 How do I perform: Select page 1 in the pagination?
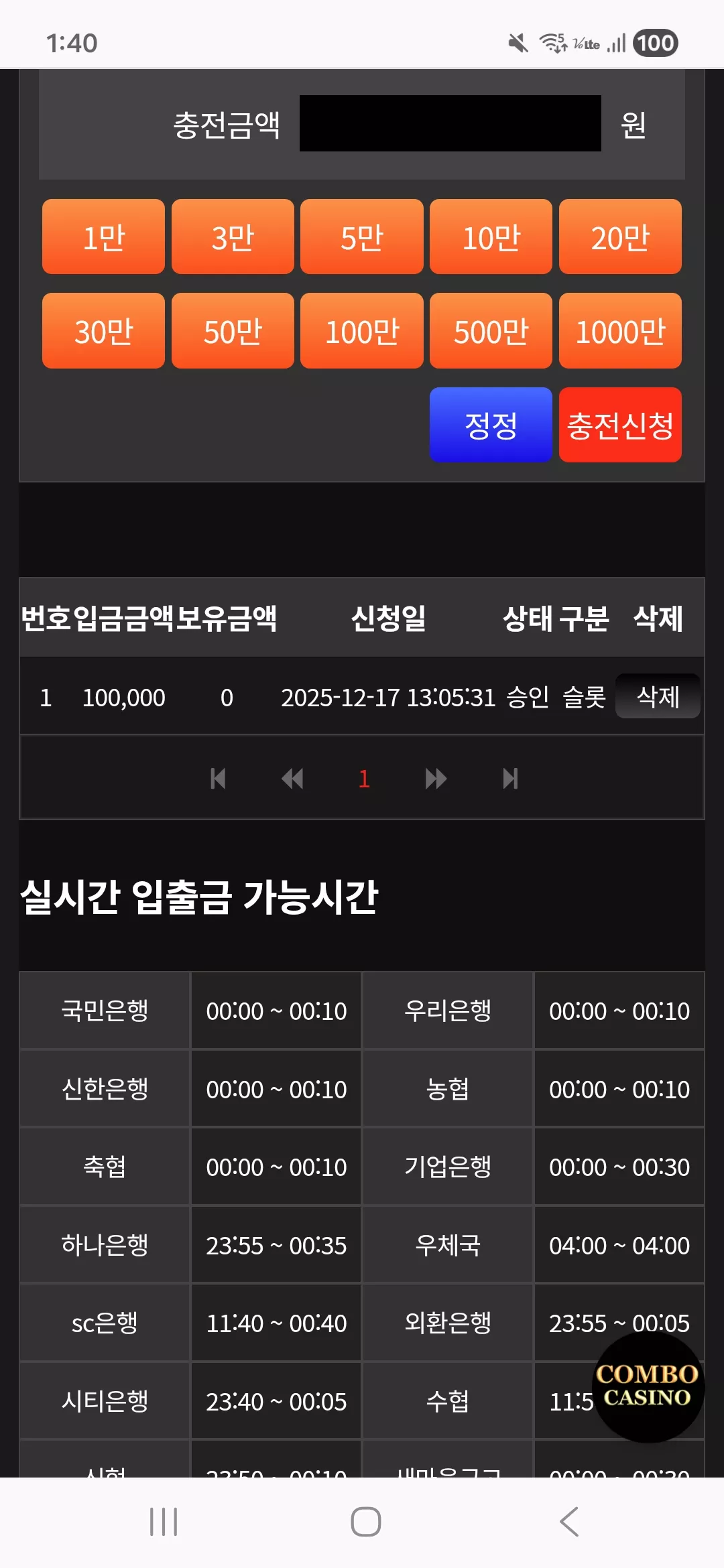[364, 779]
